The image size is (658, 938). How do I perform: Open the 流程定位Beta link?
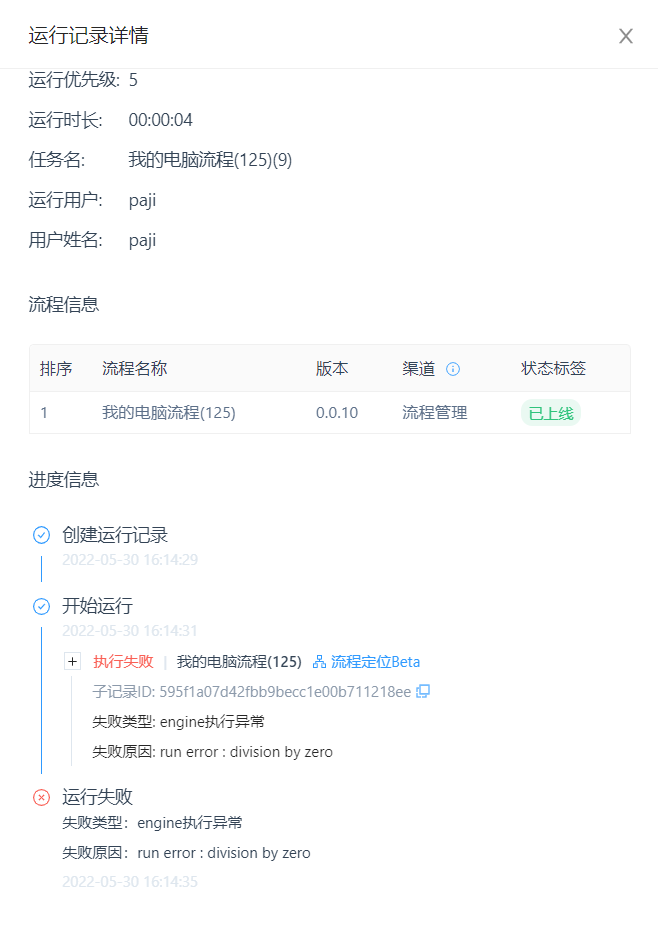[x=366, y=662]
